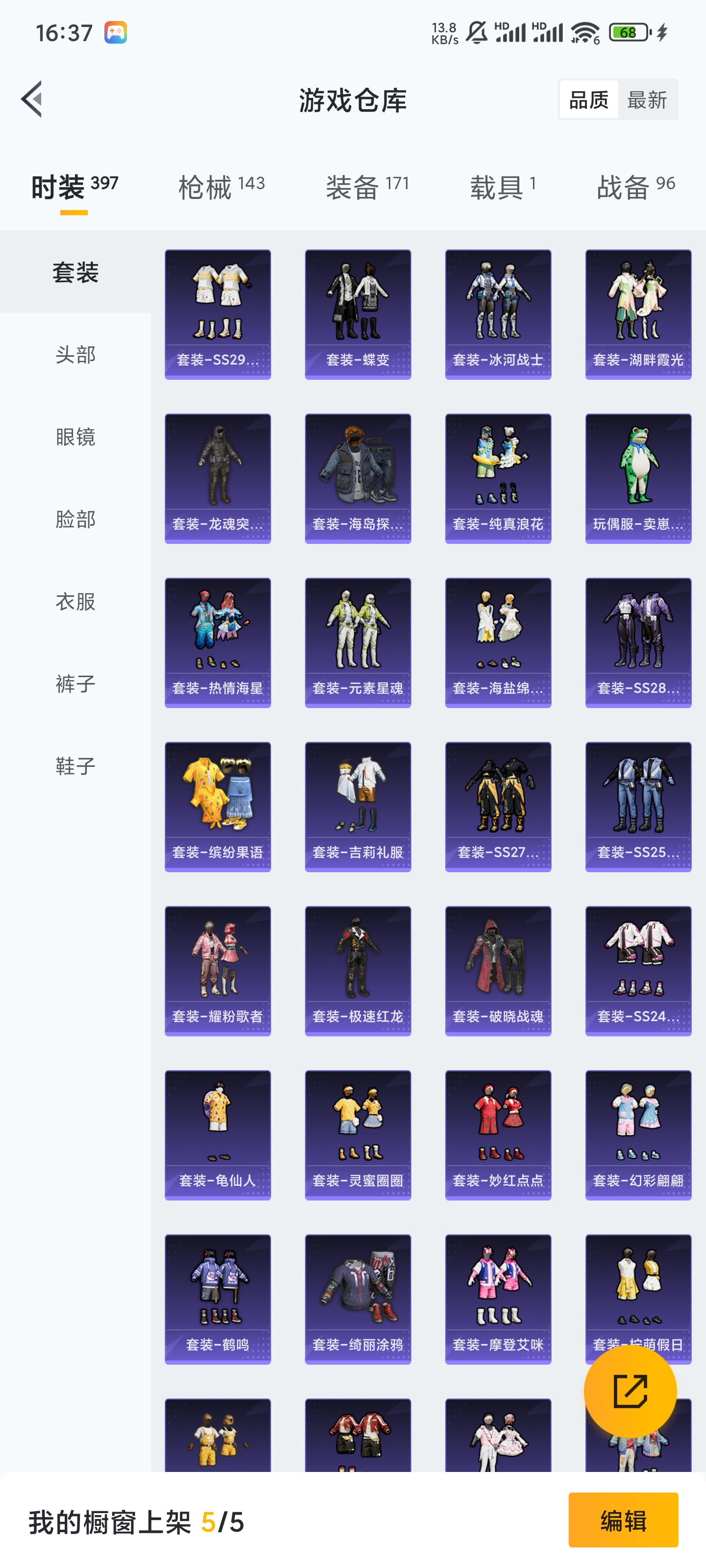Open the 载具 tab
Image resolution: width=706 pixels, height=1568 pixels.
click(x=503, y=186)
